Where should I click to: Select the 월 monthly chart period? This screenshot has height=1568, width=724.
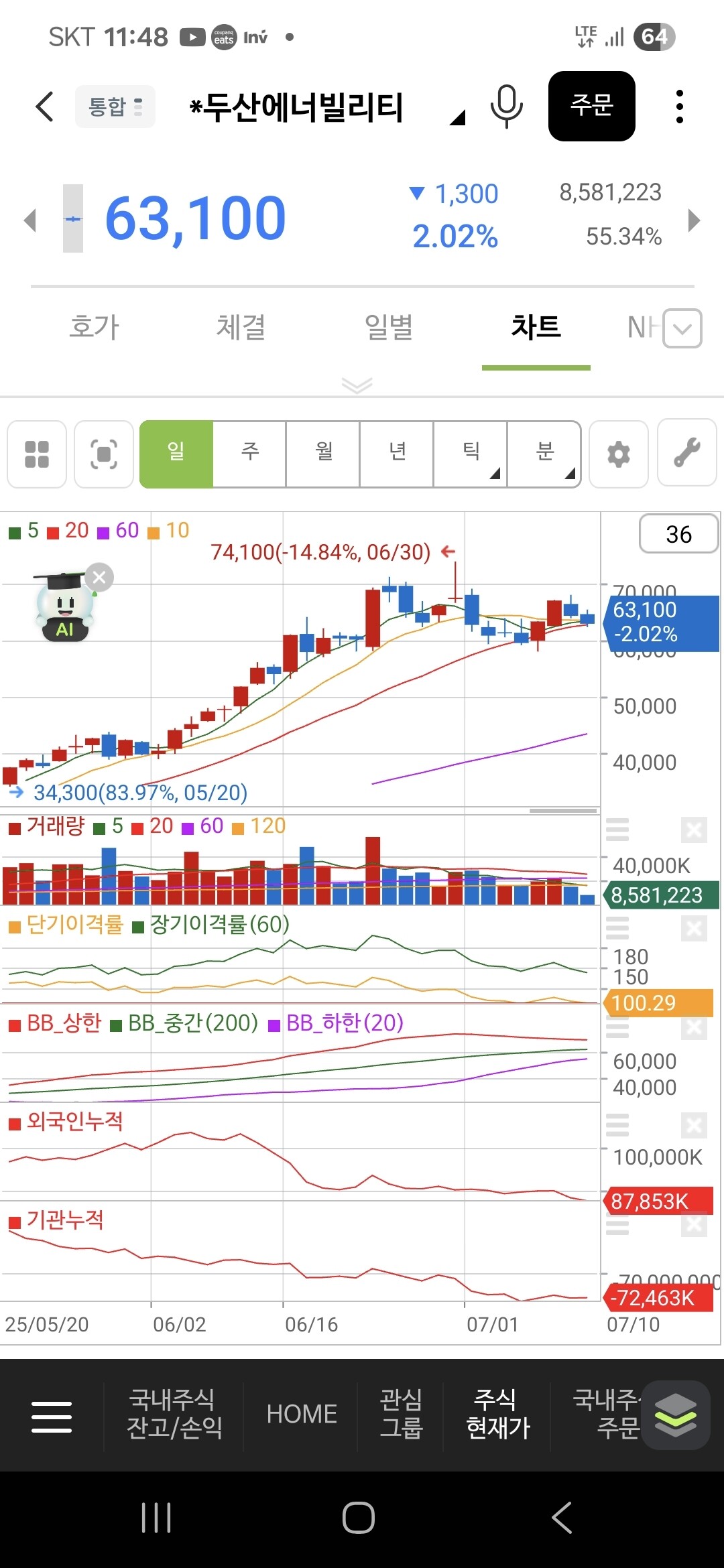click(324, 454)
